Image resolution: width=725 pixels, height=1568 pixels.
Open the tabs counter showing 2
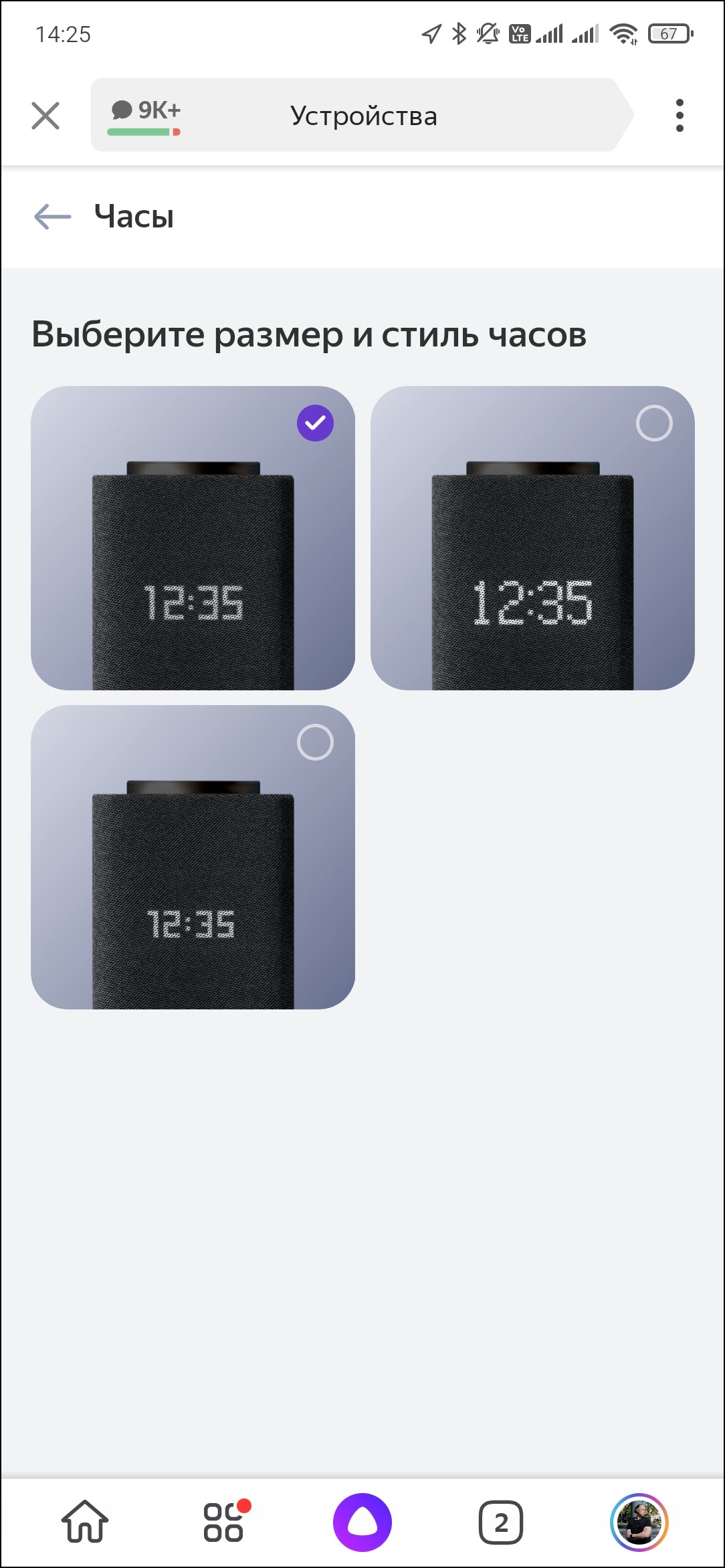(x=501, y=1522)
